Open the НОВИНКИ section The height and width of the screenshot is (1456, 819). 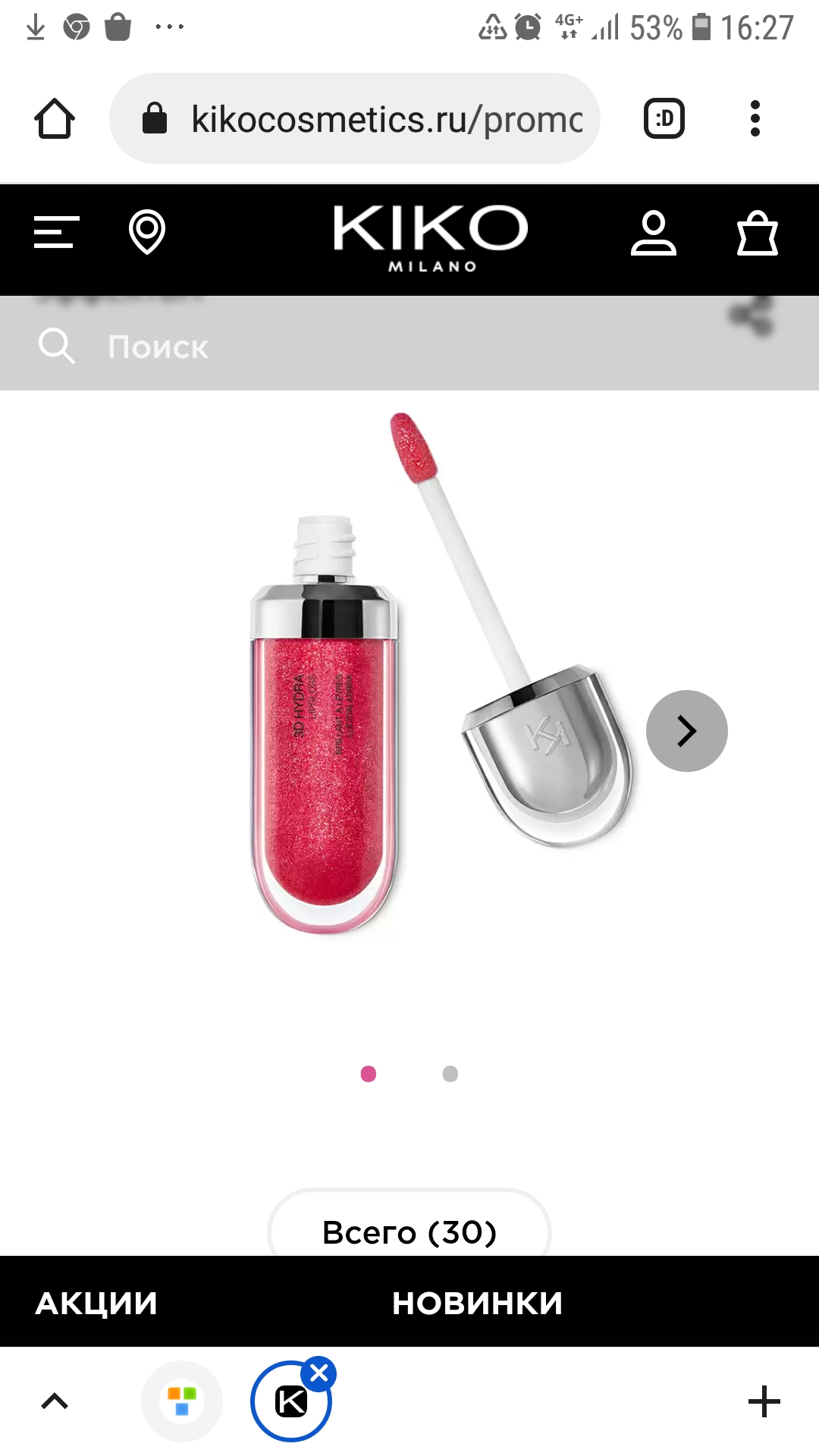tap(478, 1303)
